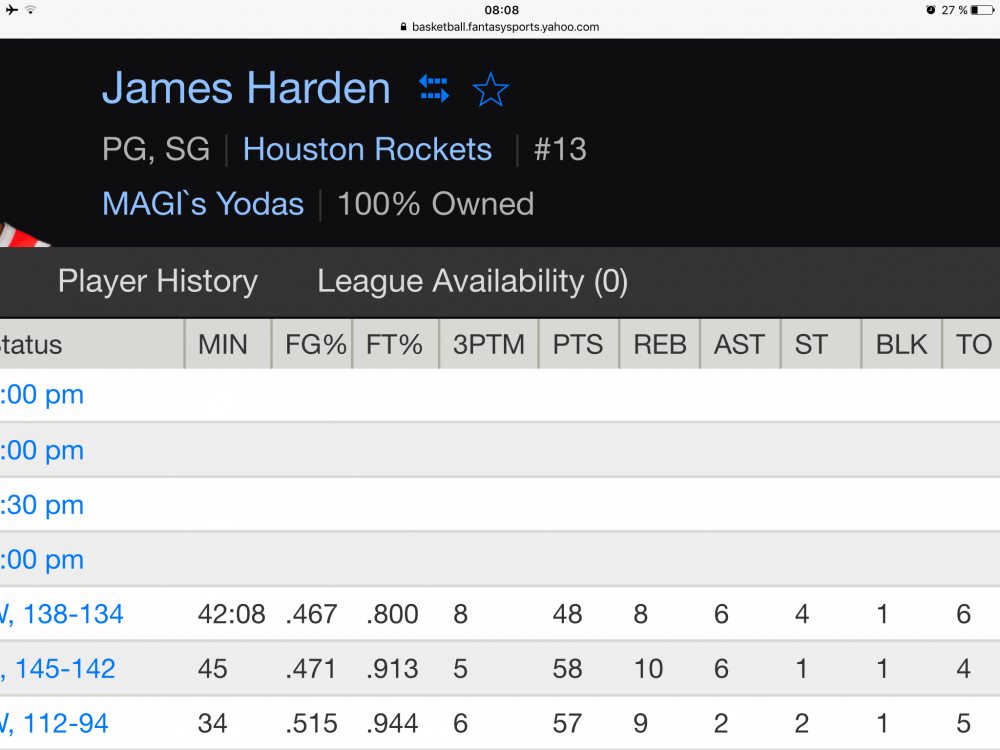The width and height of the screenshot is (1000, 750).
Task: Add James Harden to watch list star
Action: 490,90
